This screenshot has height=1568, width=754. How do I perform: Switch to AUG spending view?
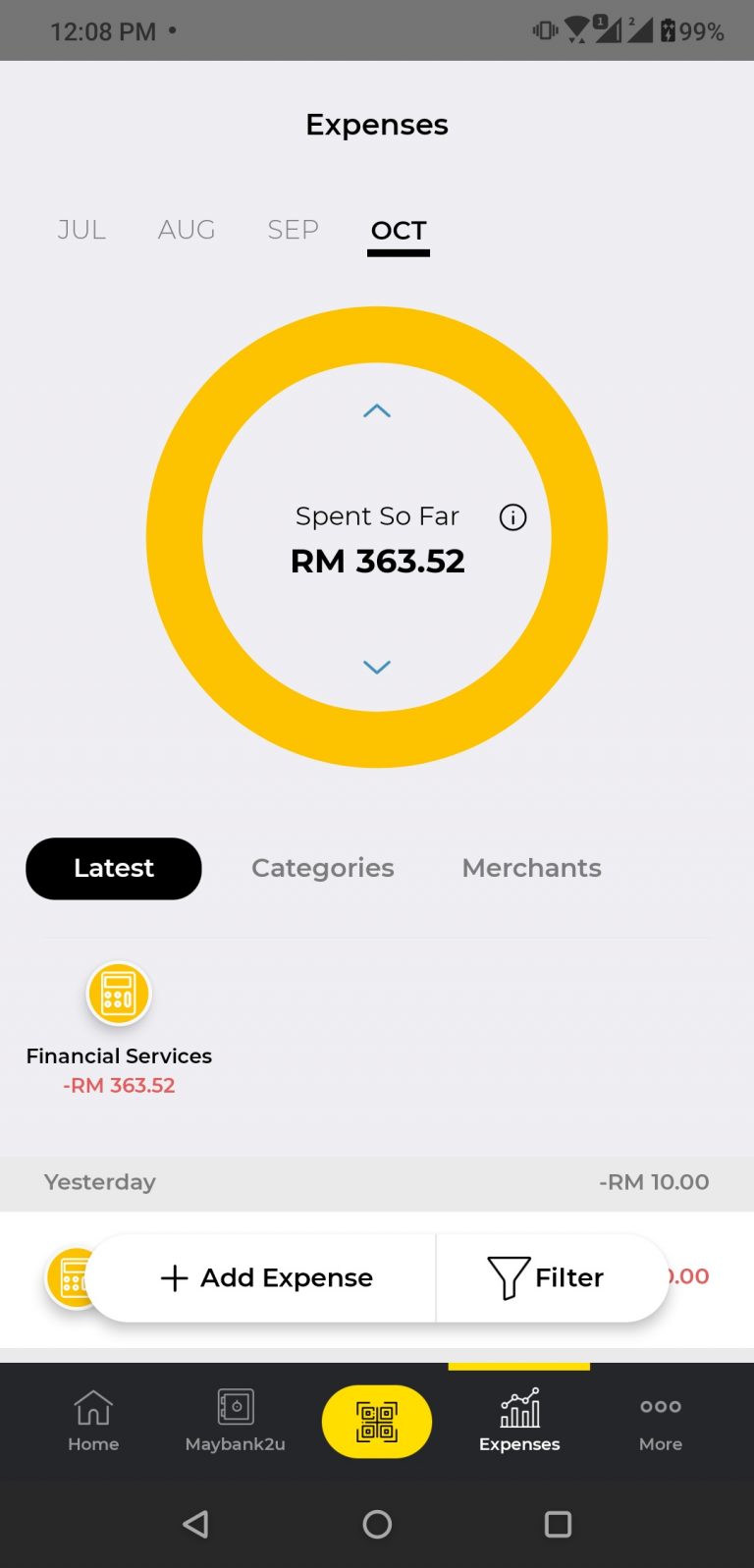(187, 230)
